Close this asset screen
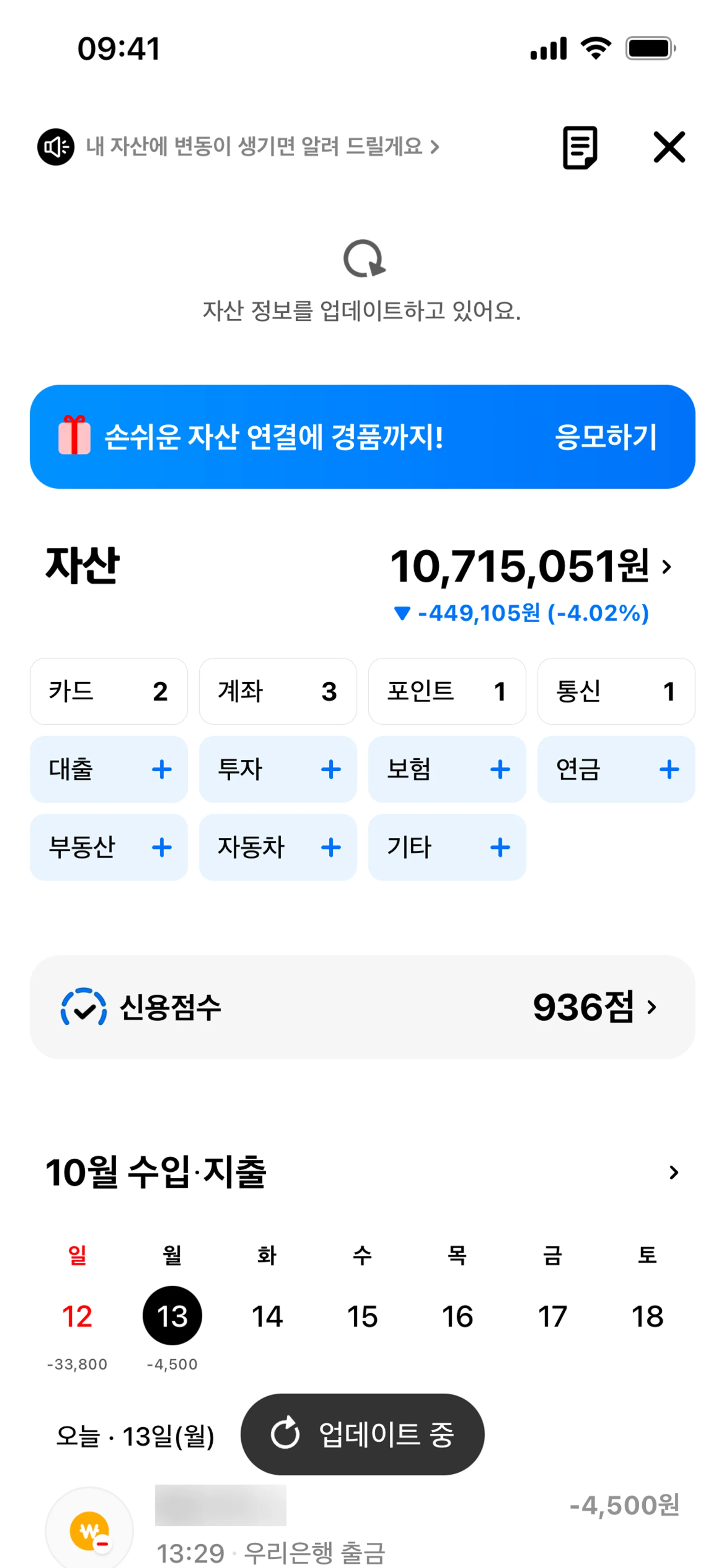This screenshot has width=725, height=1568. pos(669,147)
